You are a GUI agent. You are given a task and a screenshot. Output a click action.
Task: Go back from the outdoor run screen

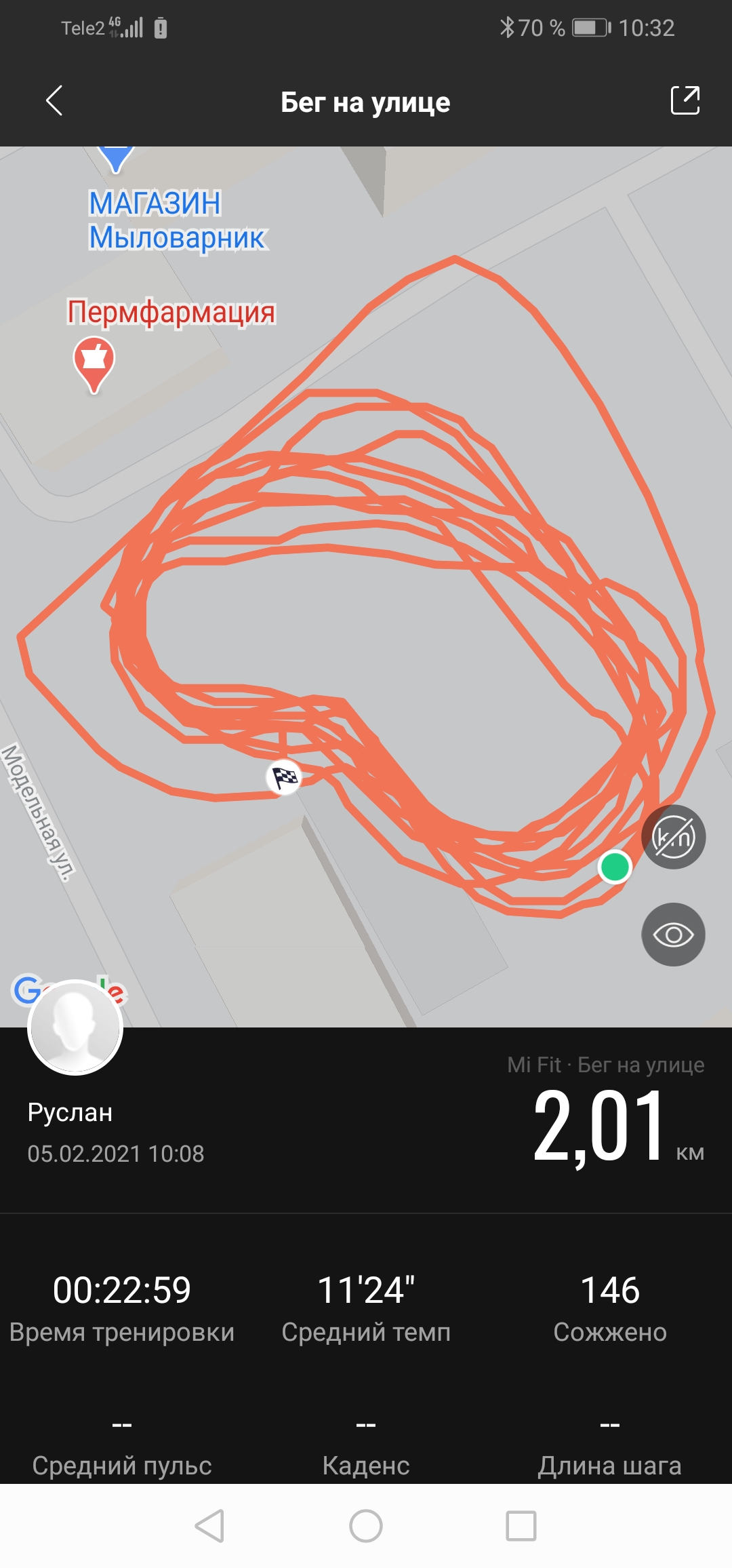click(54, 101)
